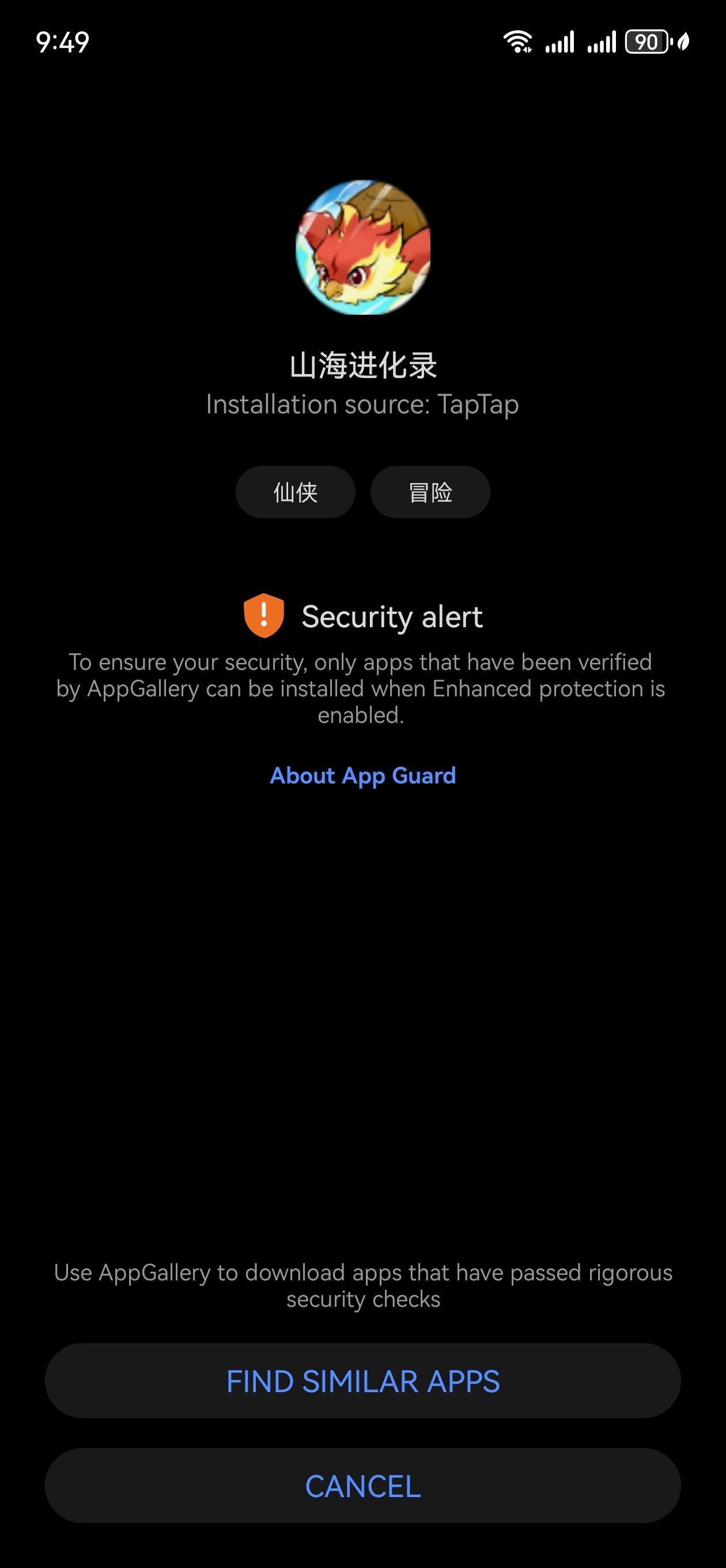Click the app name 山海进化录
Image resolution: width=726 pixels, height=1568 pixels.
pyautogui.click(x=362, y=366)
